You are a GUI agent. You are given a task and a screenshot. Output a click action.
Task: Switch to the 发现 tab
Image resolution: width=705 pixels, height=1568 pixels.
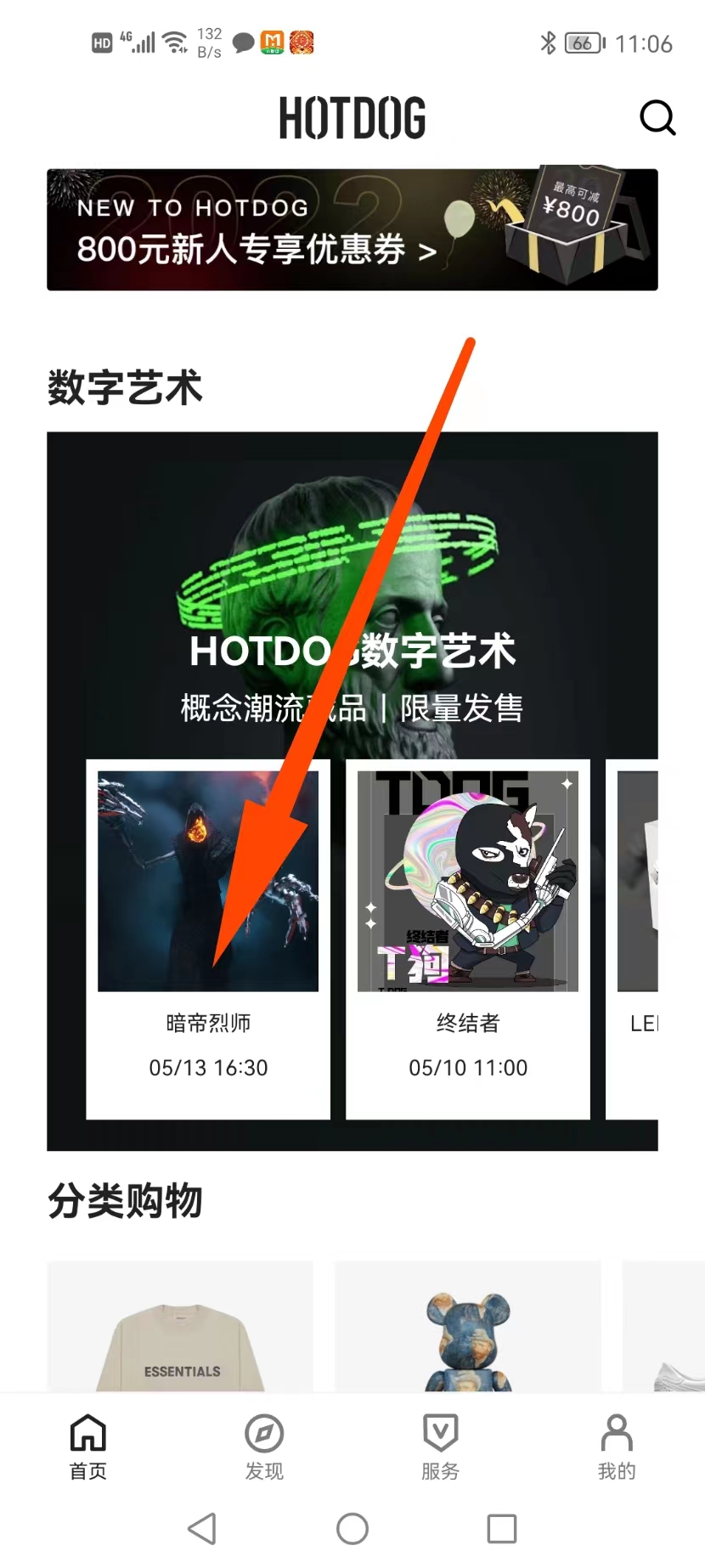[x=264, y=1447]
